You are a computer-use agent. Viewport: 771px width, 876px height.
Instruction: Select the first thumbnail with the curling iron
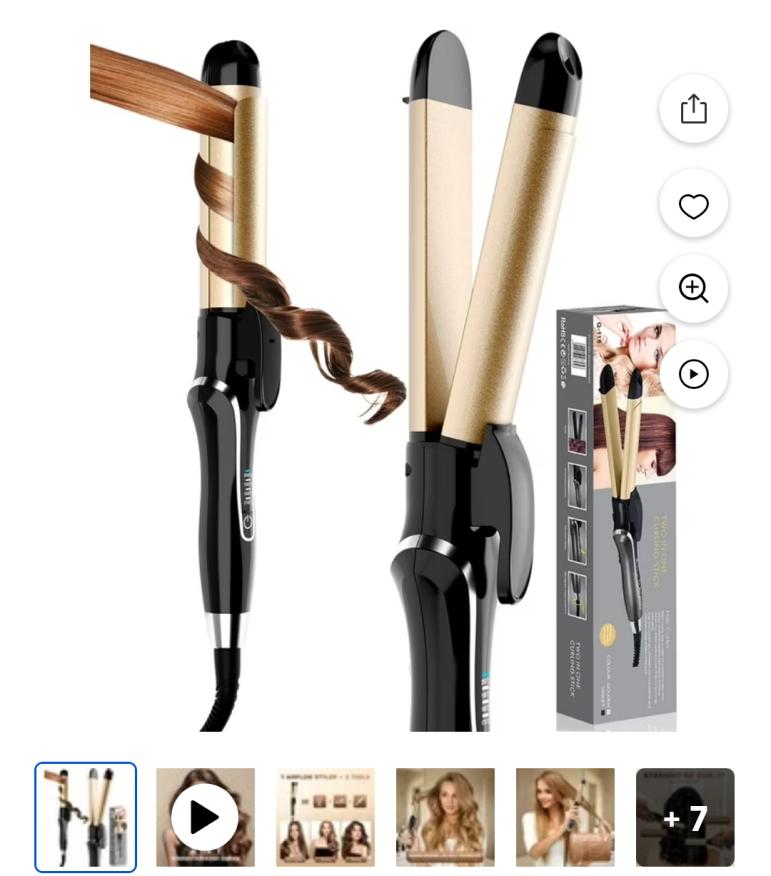tap(86, 817)
